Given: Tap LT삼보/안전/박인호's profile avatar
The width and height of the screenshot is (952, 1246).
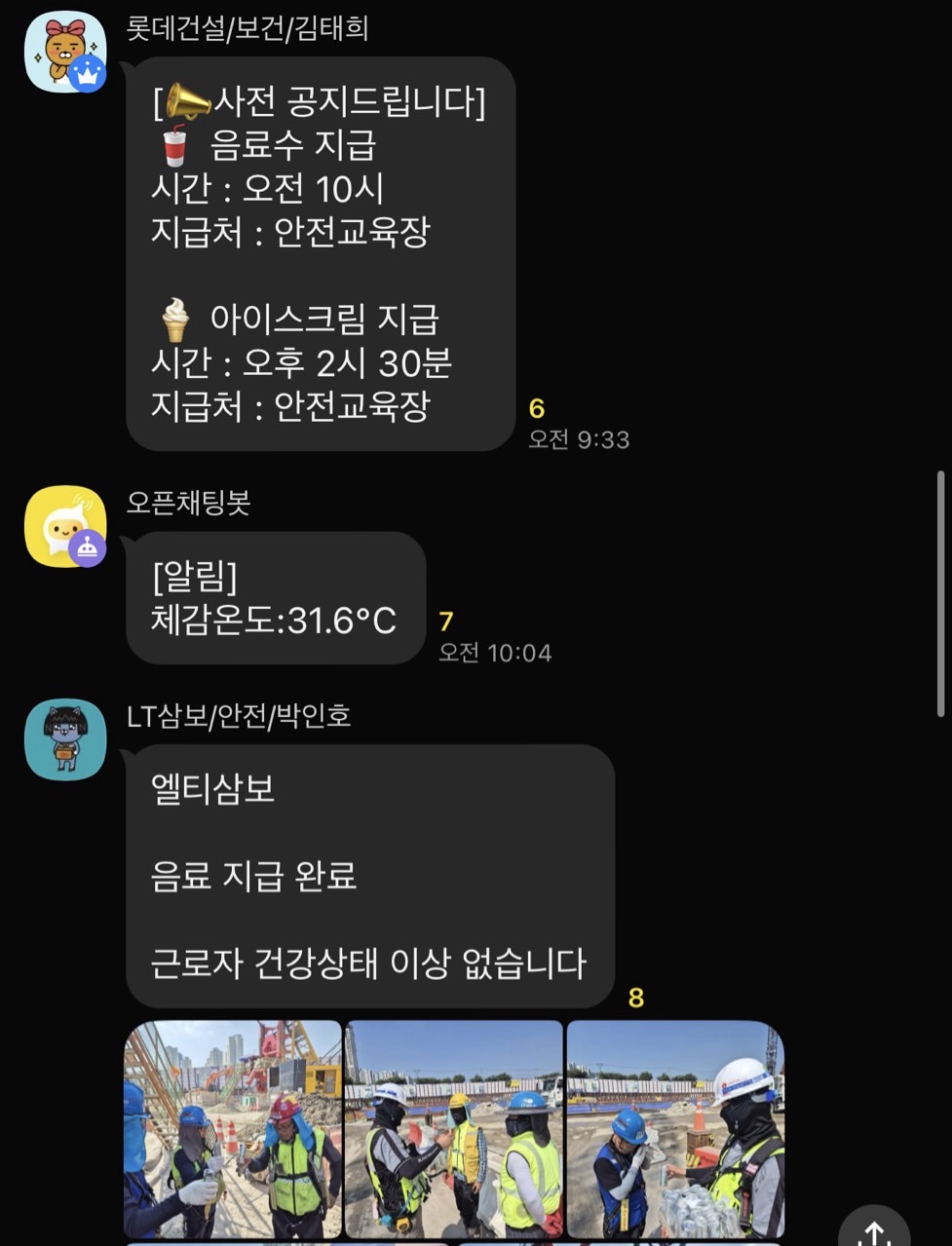Looking at the screenshot, I should coord(64,739).
